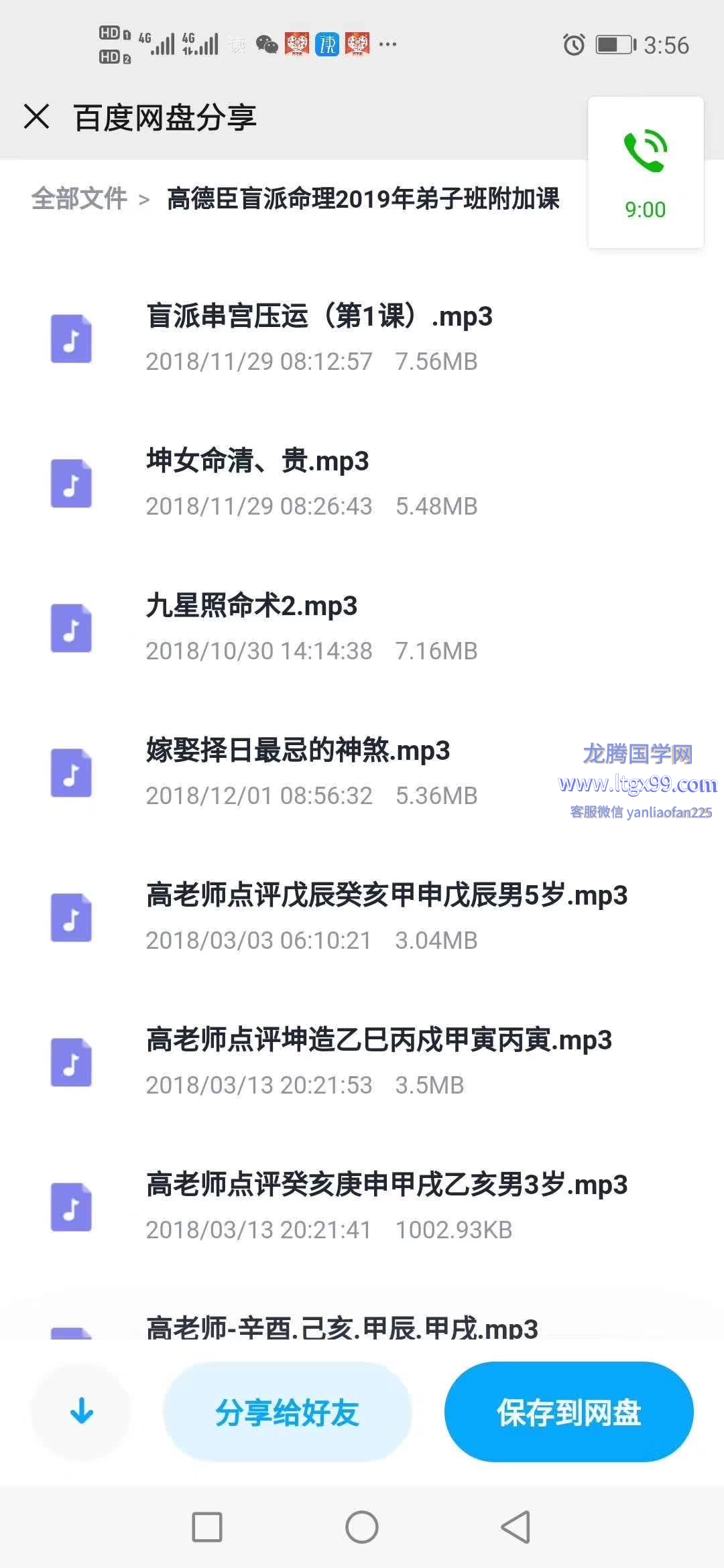Open 高老师点评坤造乙巳丙戌甲寅丙寅.mp3

[379, 1061]
